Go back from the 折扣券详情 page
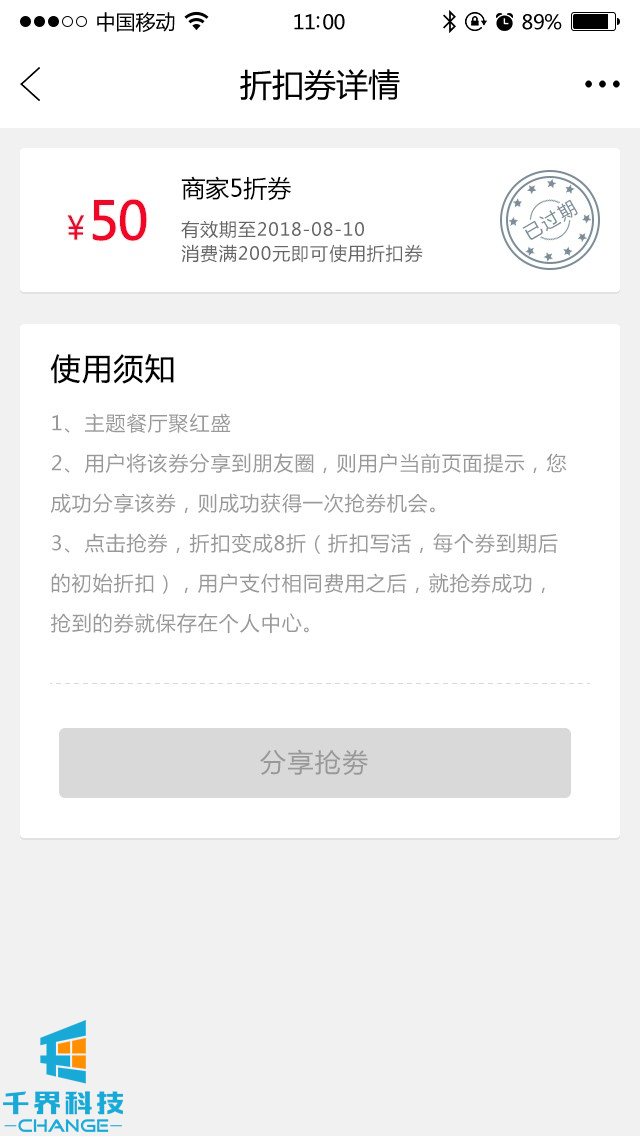This screenshot has width=640, height=1136. pos(31,85)
